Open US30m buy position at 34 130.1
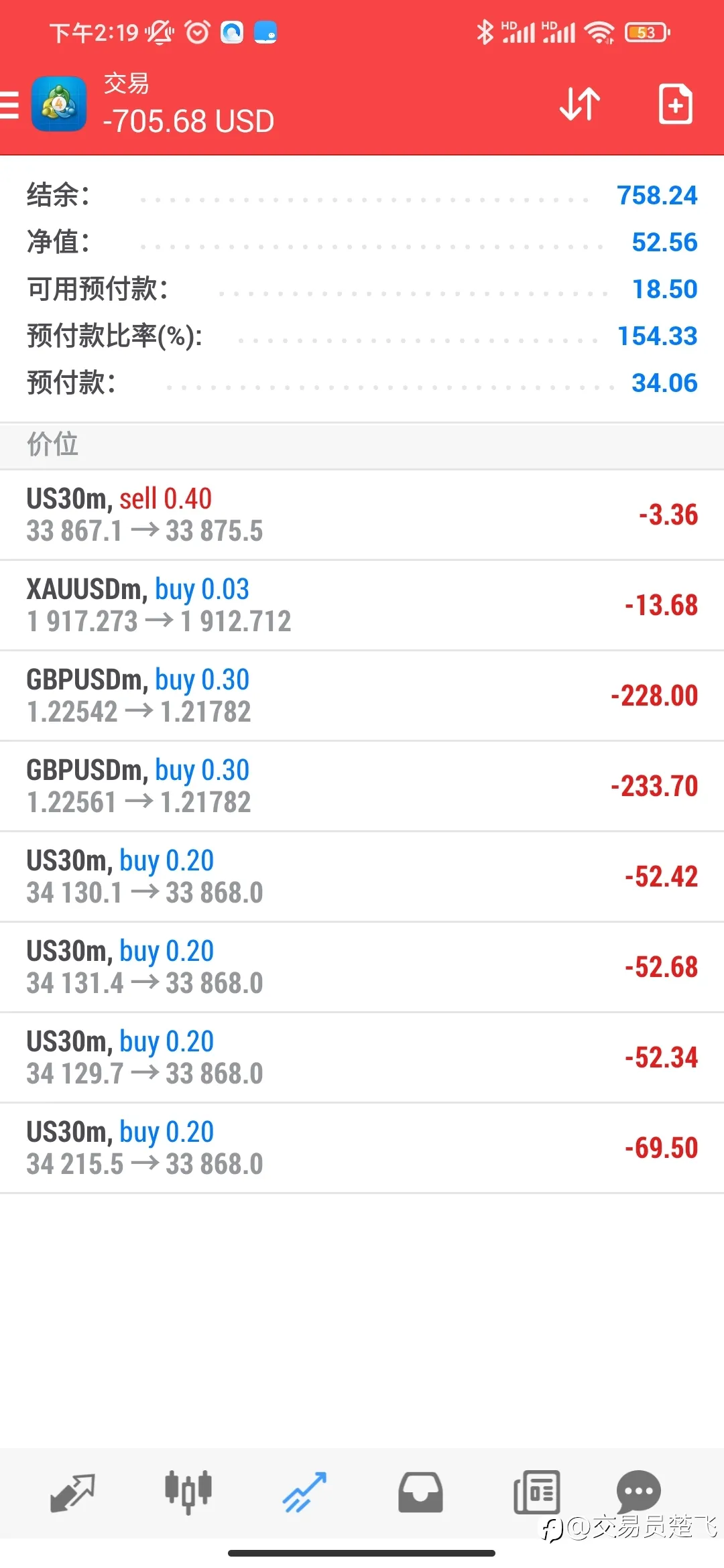 (x=362, y=876)
